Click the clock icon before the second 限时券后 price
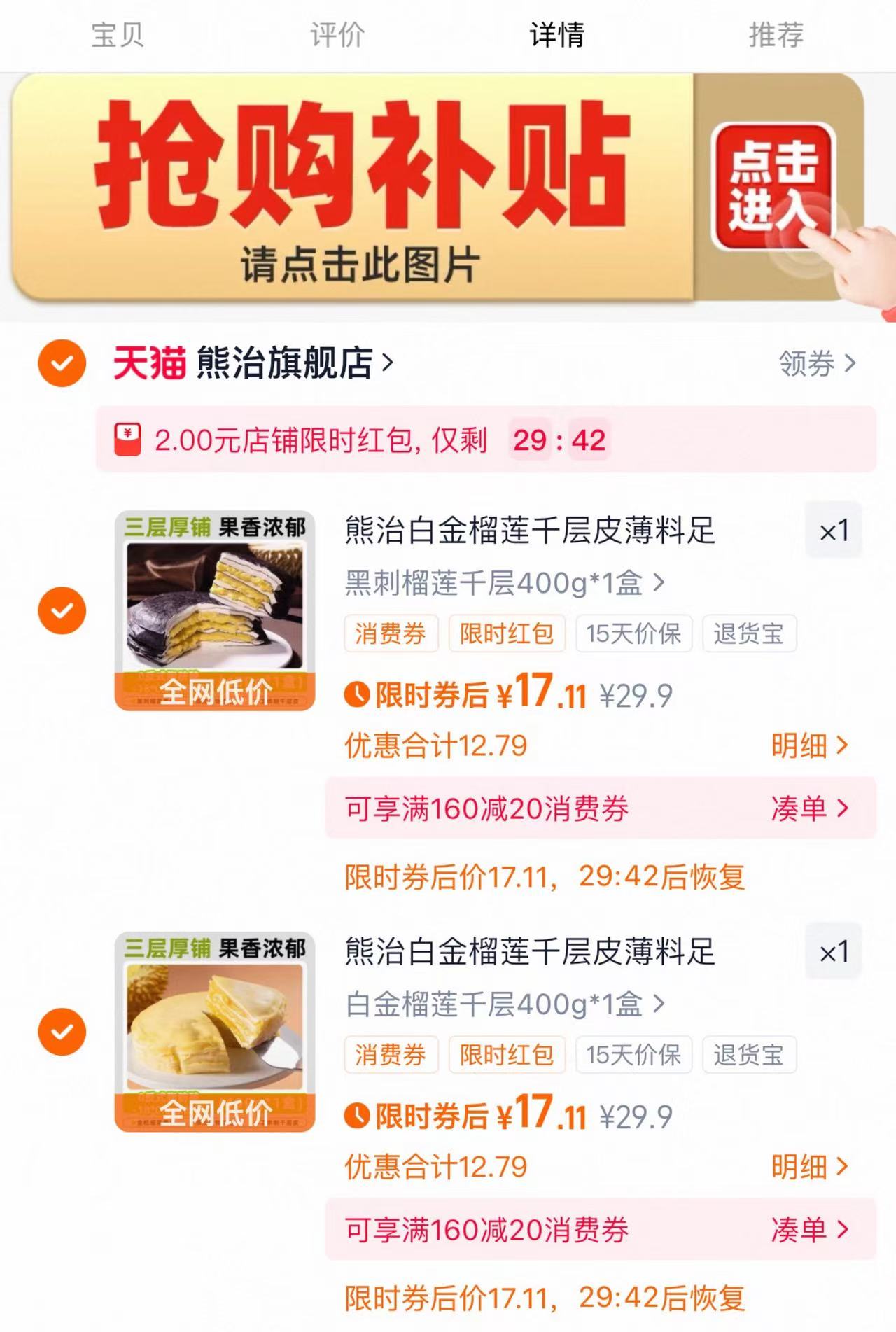Viewport: 896px width, 1332px height. click(358, 1116)
